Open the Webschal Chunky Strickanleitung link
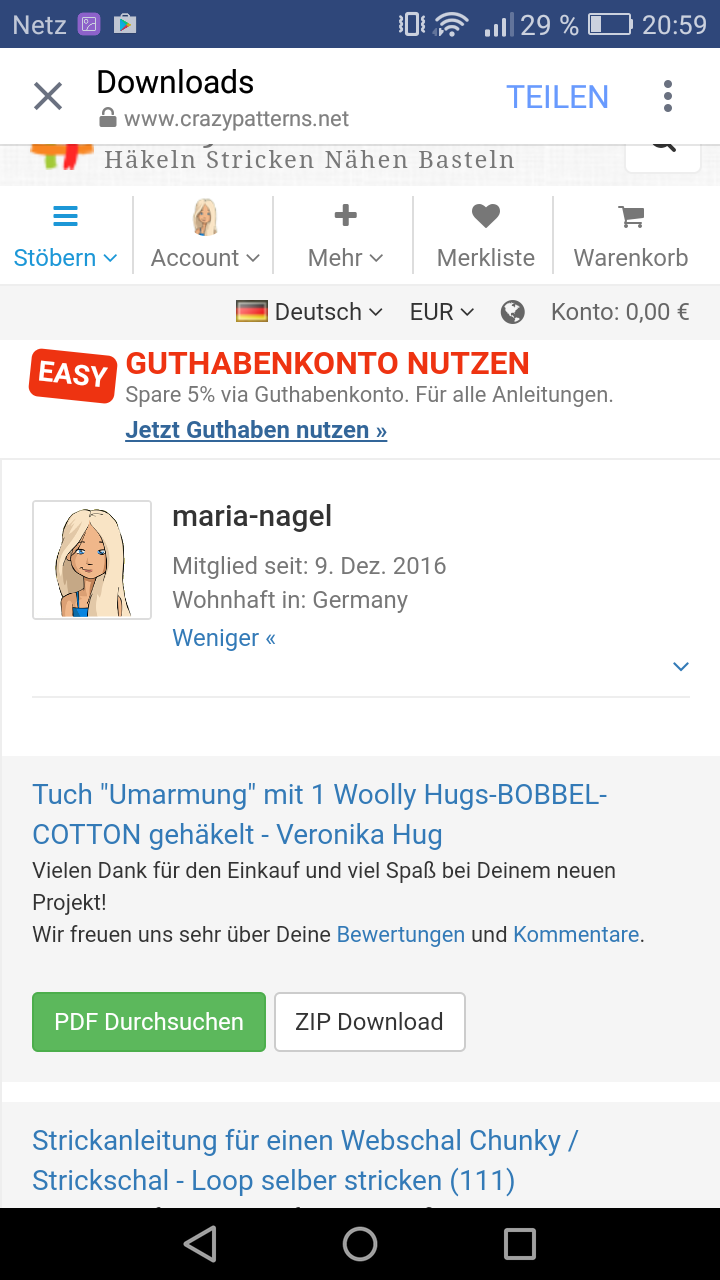 coord(305,1160)
